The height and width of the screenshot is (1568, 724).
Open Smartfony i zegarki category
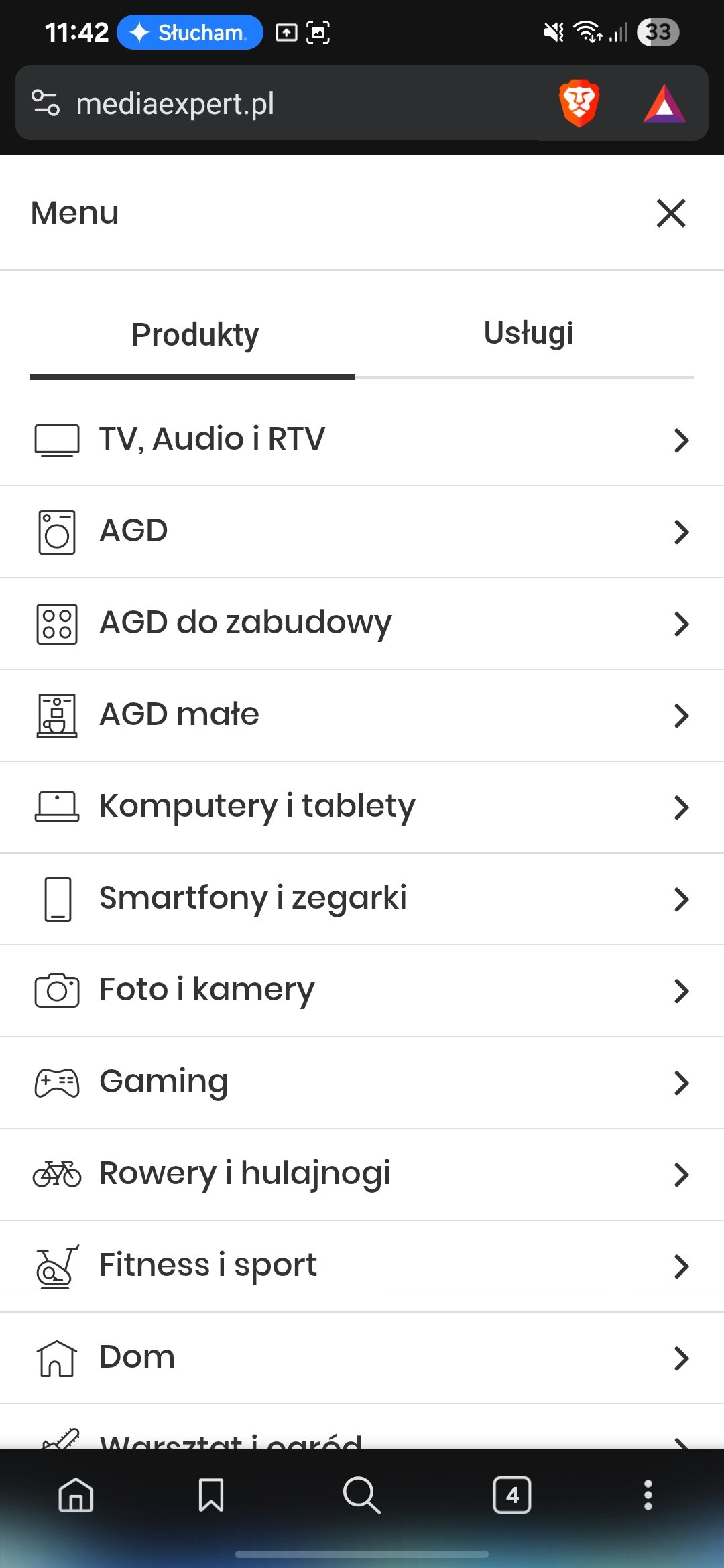click(362, 899)
